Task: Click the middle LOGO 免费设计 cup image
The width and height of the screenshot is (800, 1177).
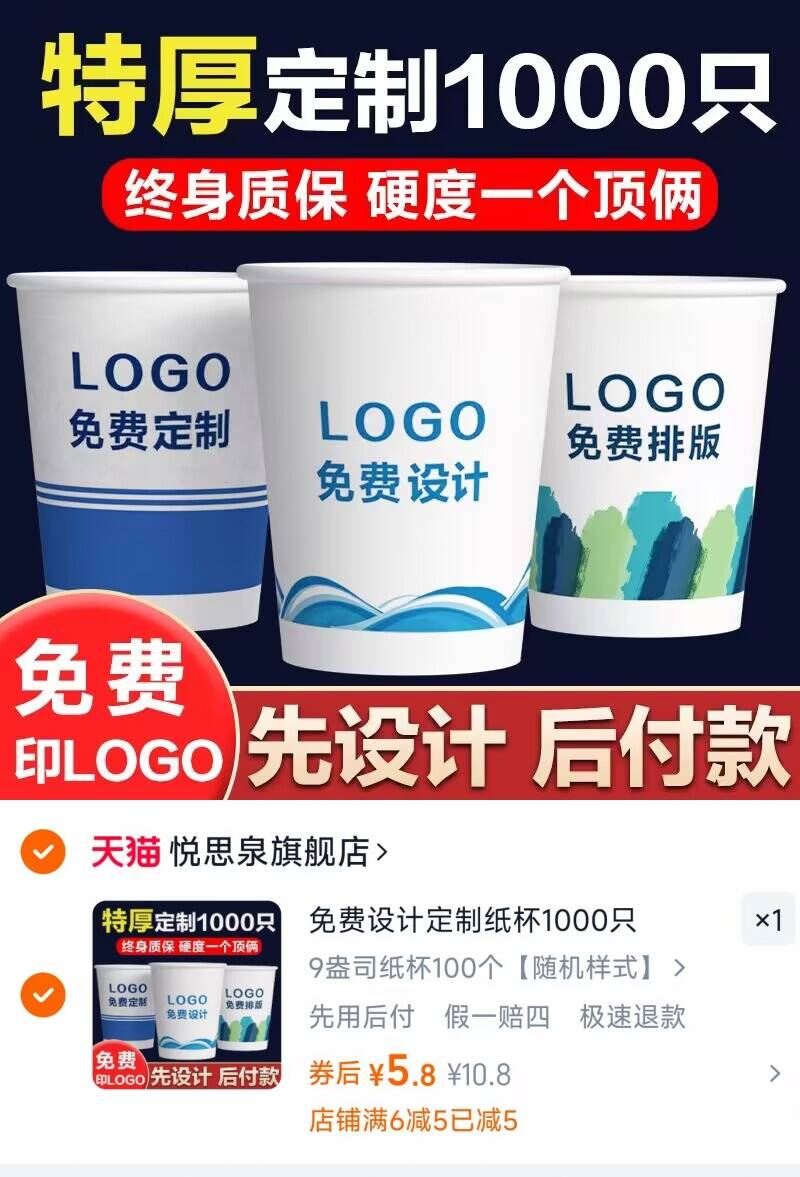Action: point(400,450)
